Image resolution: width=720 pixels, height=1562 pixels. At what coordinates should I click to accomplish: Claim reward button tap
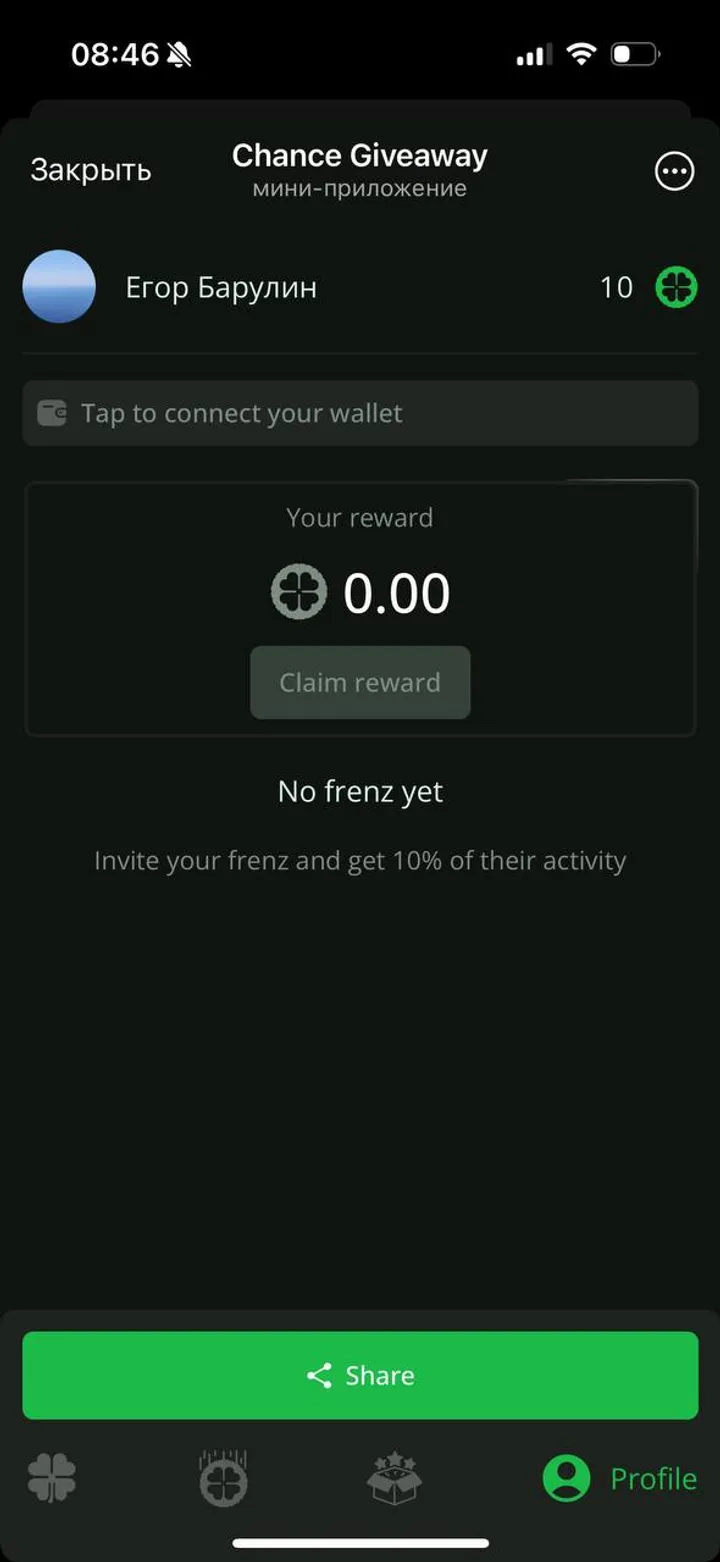tap(360, 682)
